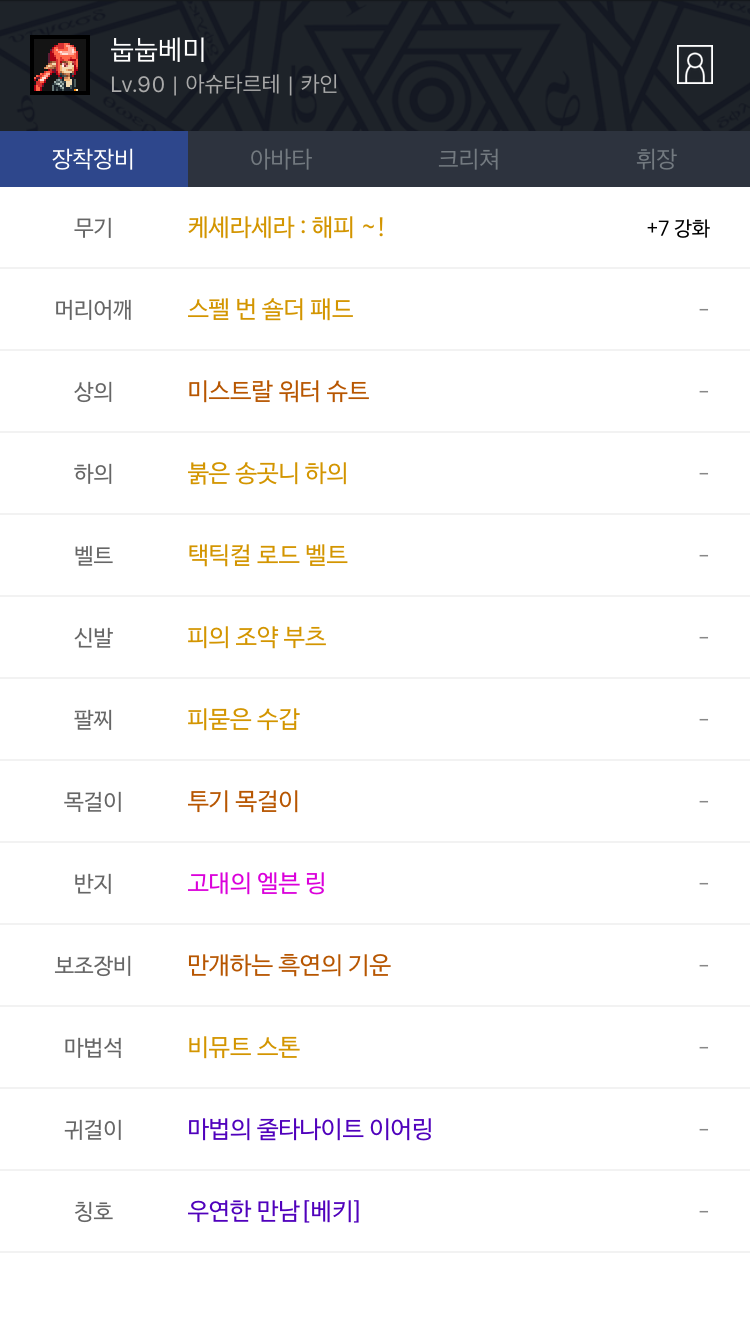View 만개하는 흑연의 기운 details
The height and width of the screenshot is (1334, 750).
(x=289, y=966)
